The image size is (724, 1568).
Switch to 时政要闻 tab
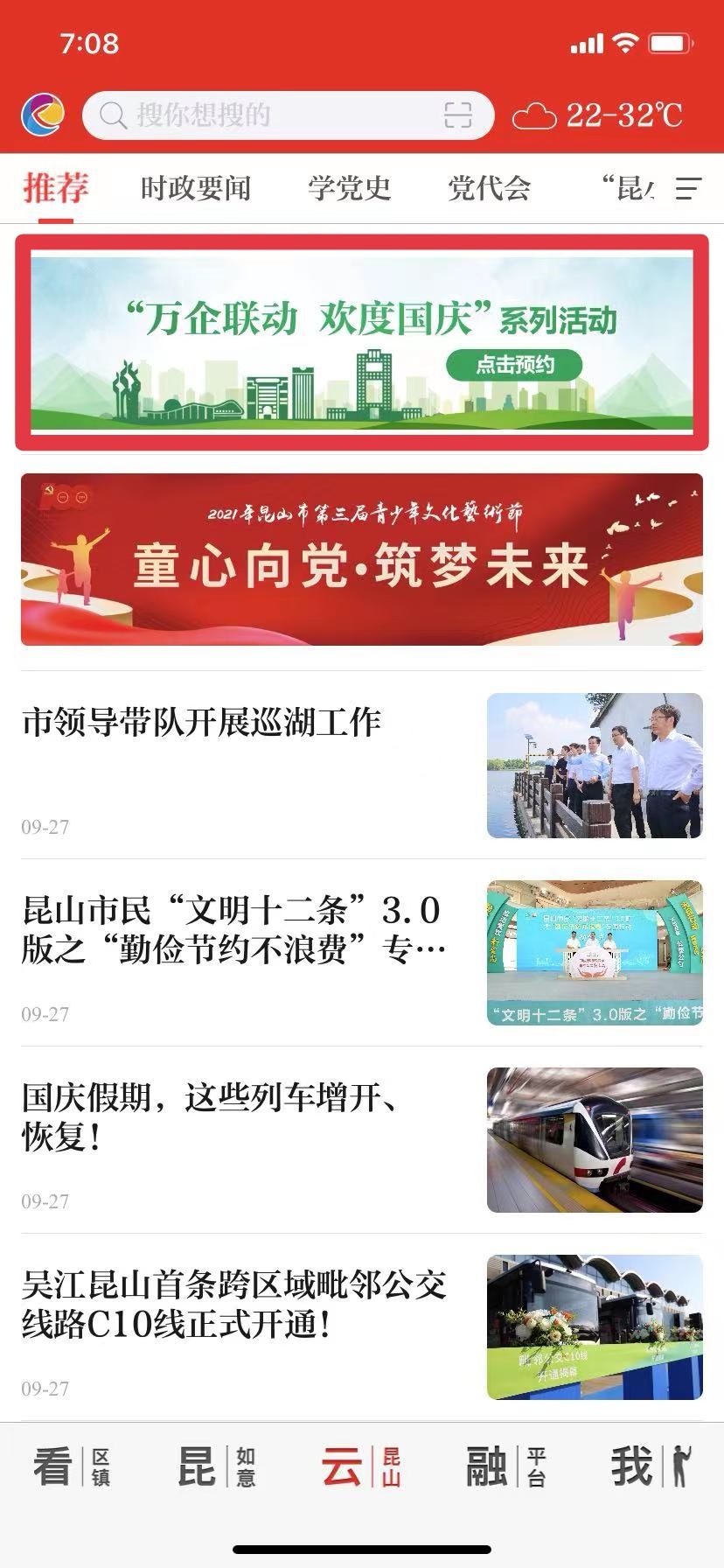coord(196,188)
